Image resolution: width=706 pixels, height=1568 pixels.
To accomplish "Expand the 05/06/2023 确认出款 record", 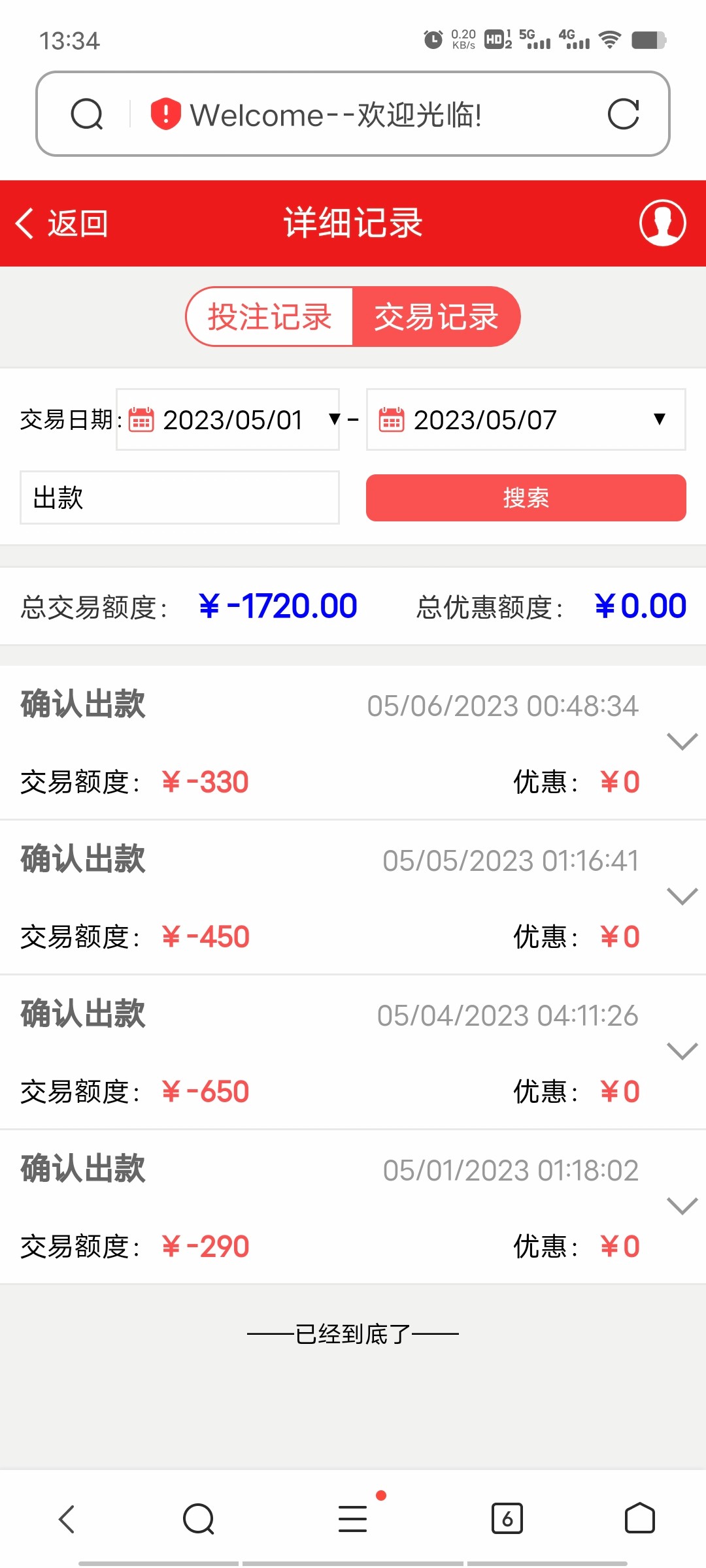I will pos(681,742).
